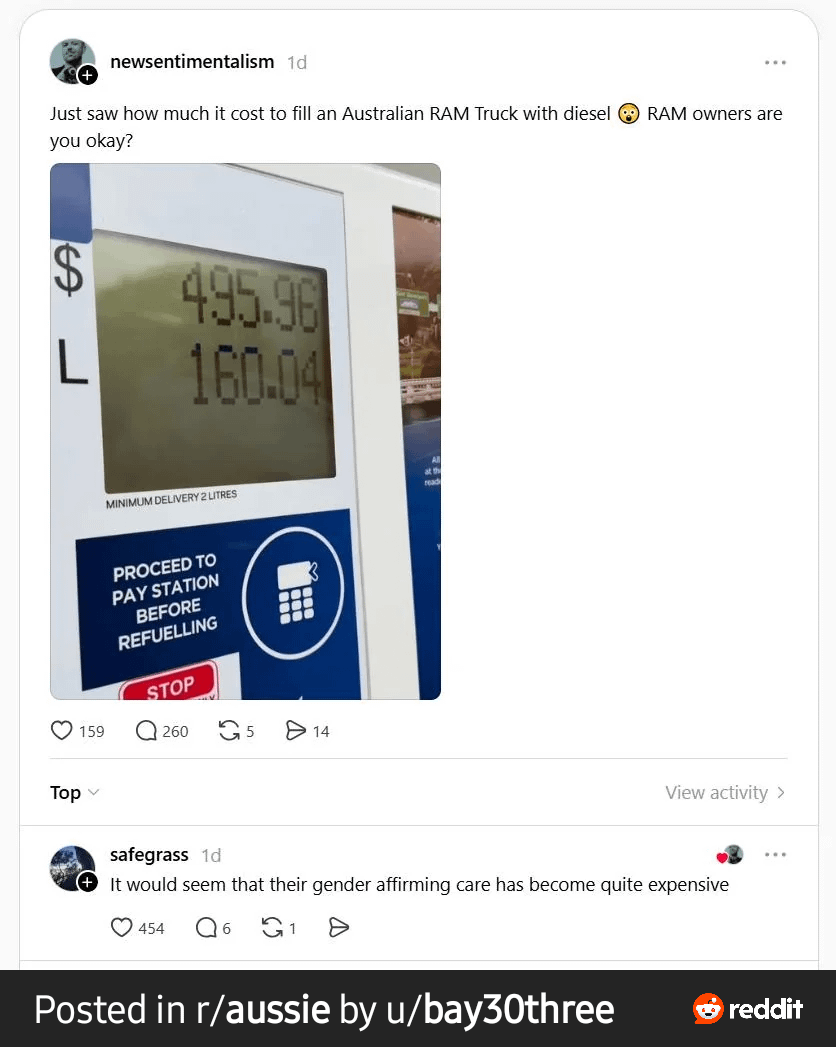This screenshot has width=836, height=1047.
Task: Like safegrass's reply
Action: coord(122,928)
